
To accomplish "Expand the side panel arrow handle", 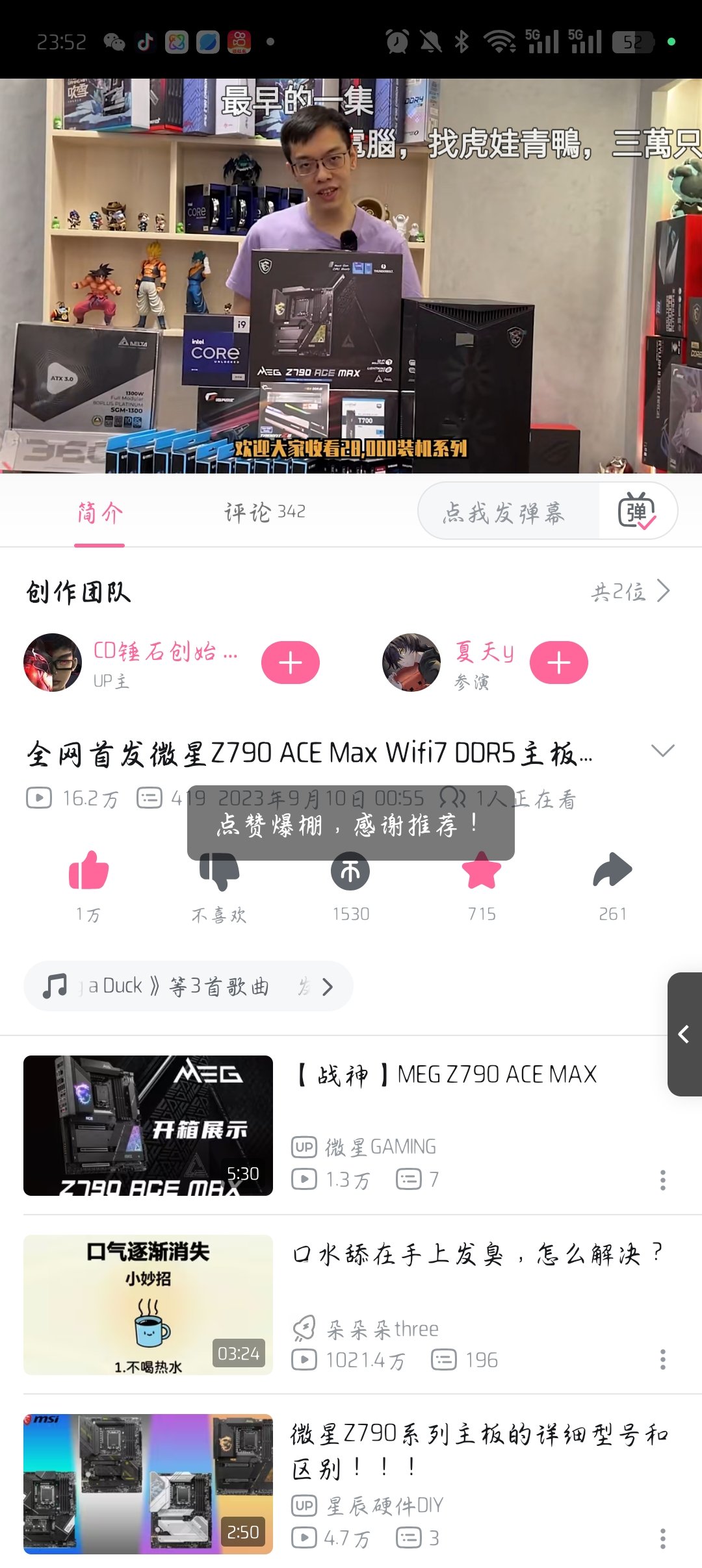I will pyautogui.click(x=684, y=1034).
